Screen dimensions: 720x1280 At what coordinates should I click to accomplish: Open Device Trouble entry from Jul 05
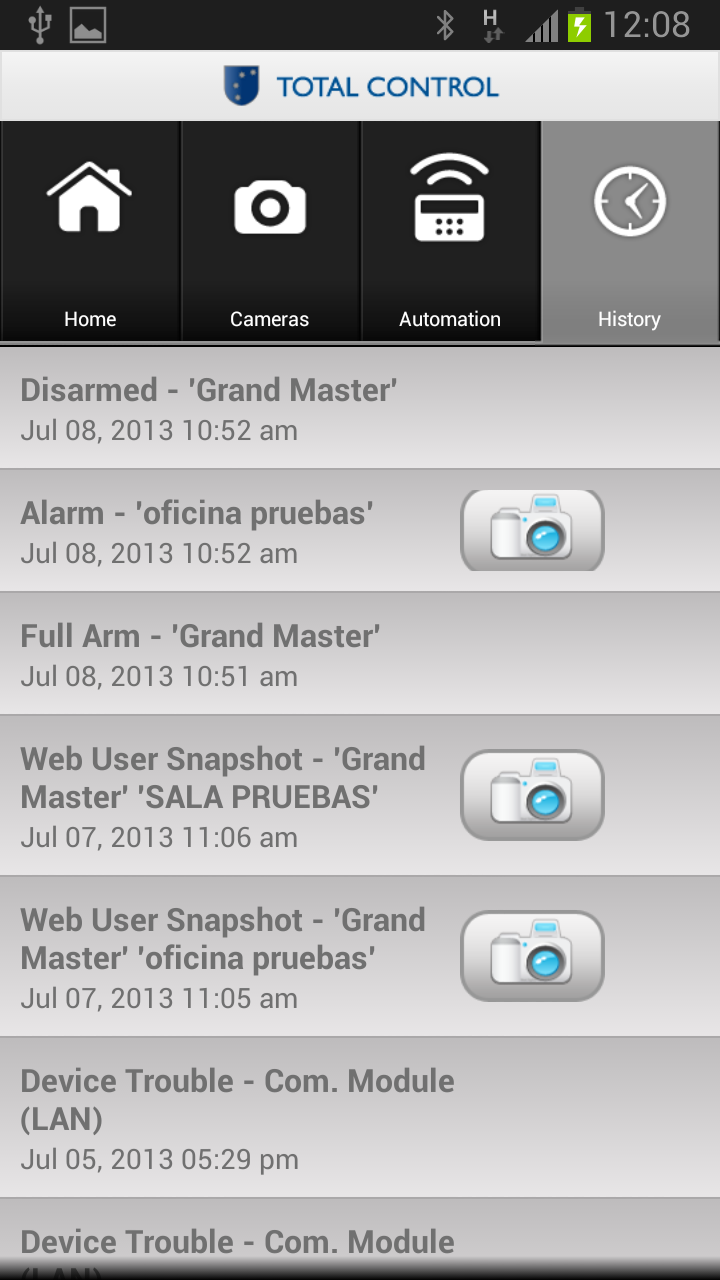(x=300, y=1118)
